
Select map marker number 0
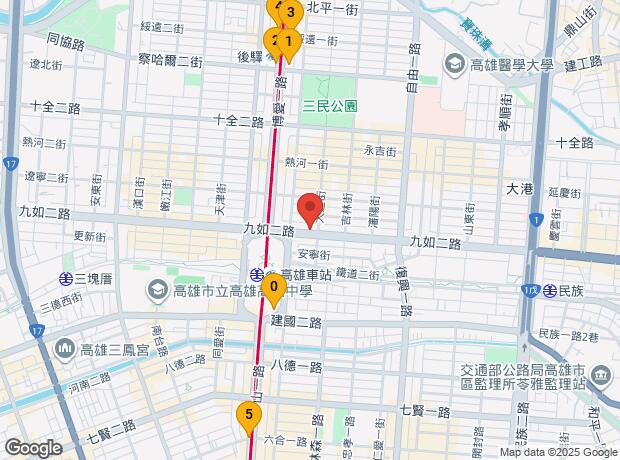(x=274, y=289)
